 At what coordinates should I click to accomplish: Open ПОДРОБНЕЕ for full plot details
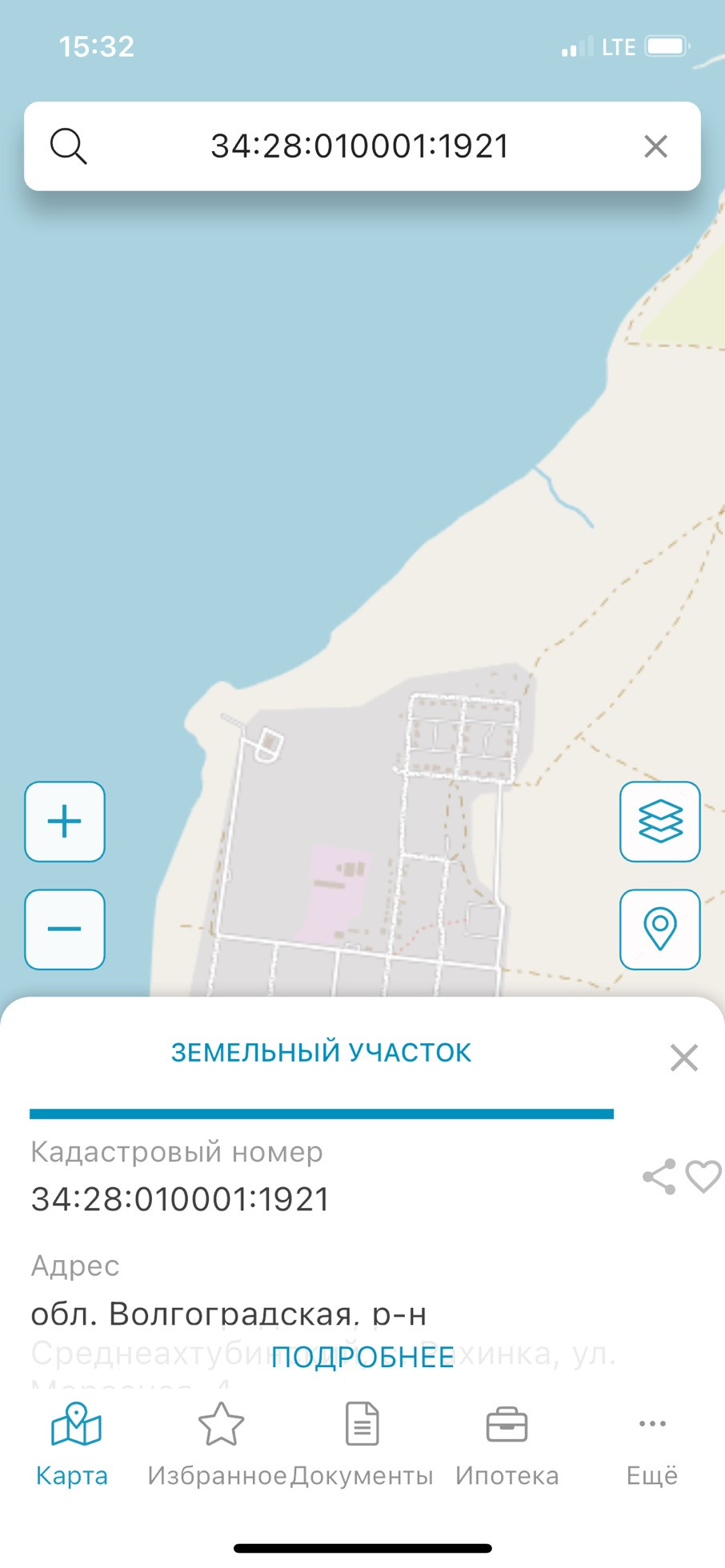(362, 1358)
